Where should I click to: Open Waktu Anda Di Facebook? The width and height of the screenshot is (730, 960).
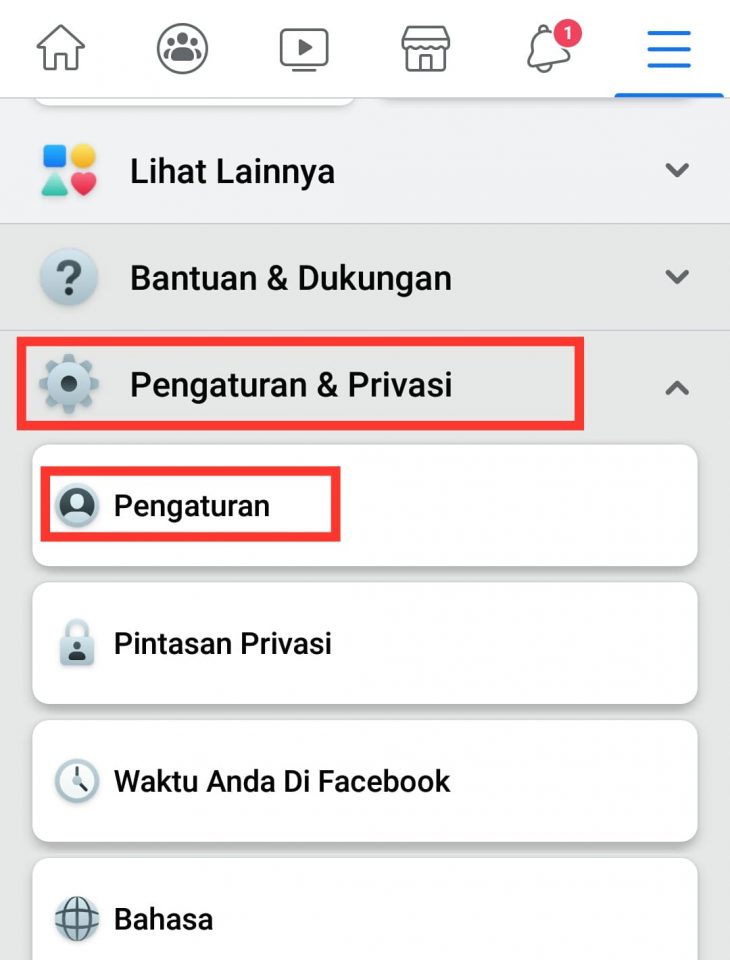[364, 780]
